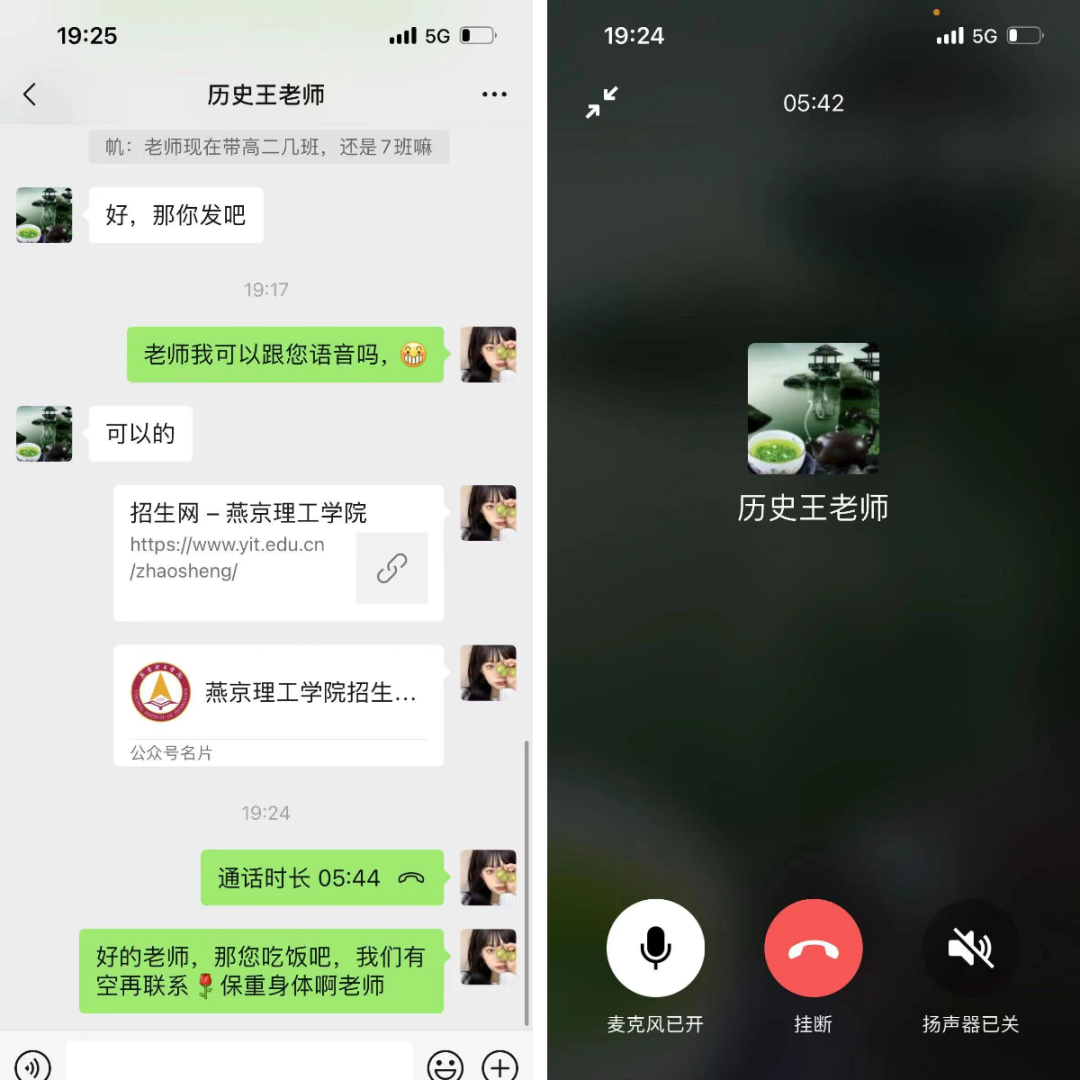
Task: Minimize the voice call window
Action: pyautogui.click(x=602, y=102)
